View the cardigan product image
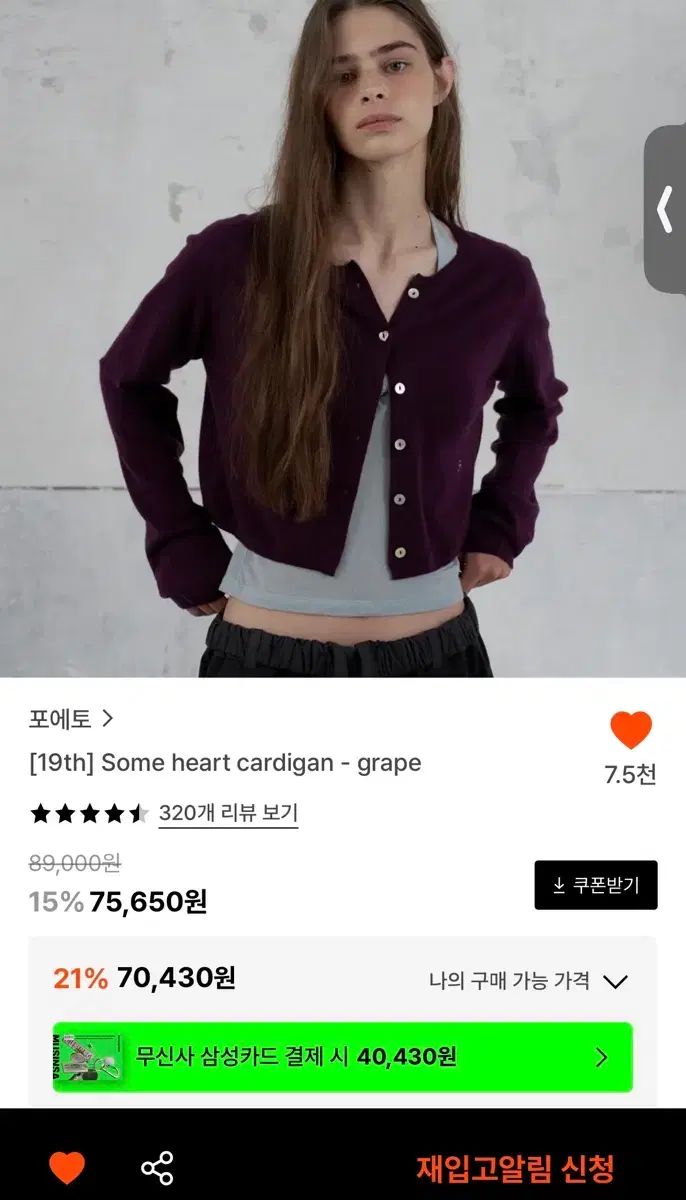Viewport: 686px width, 1200px height. [343, 339]
